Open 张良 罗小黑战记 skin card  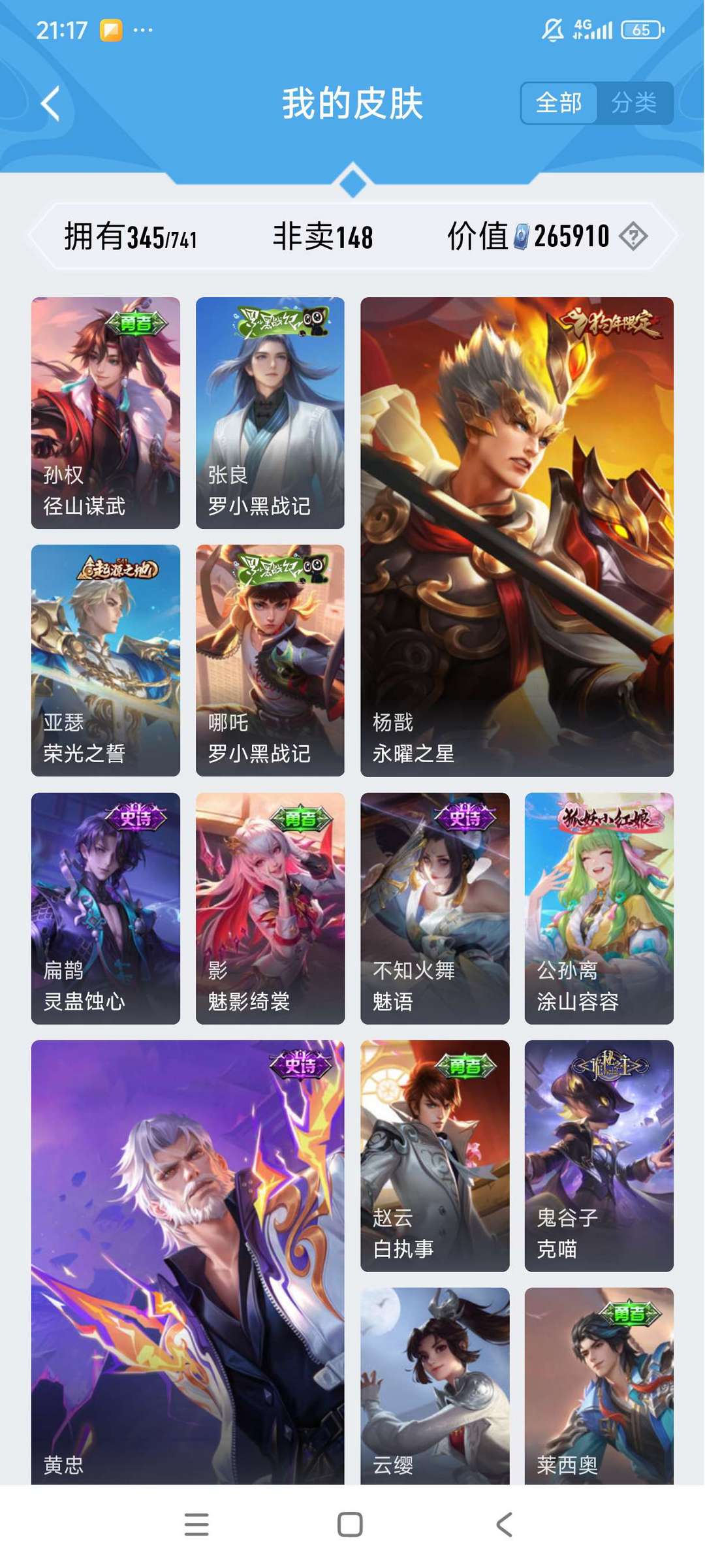click(x=270, y=413)
